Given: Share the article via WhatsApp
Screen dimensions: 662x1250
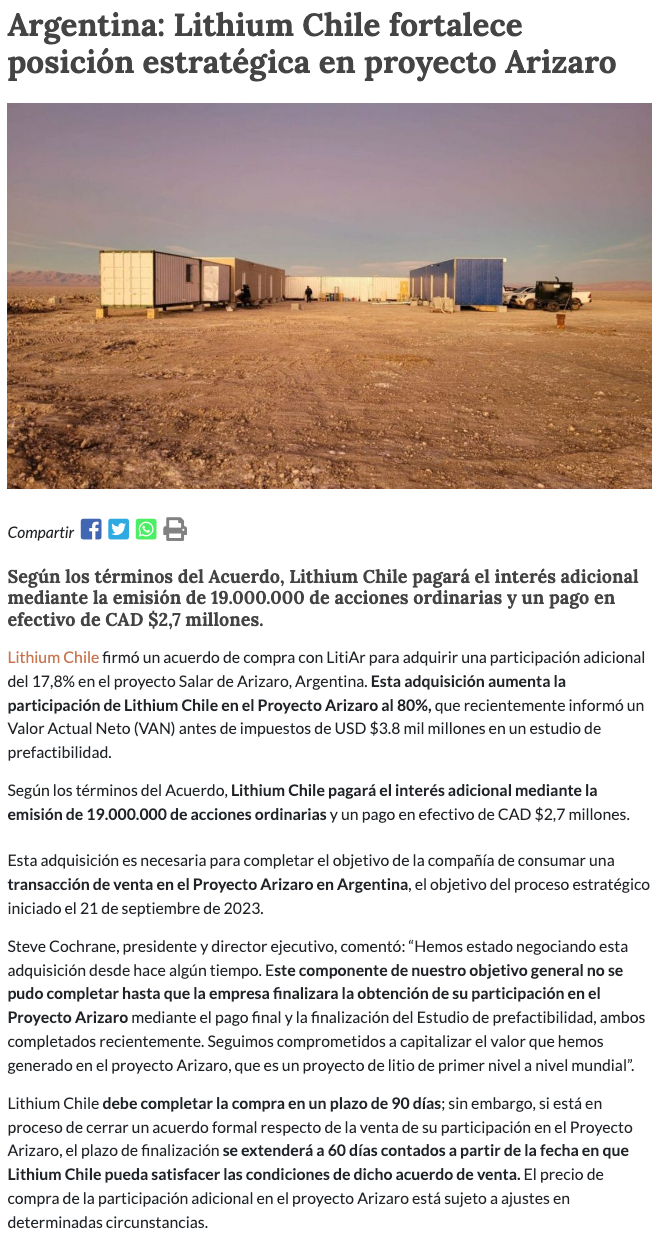Looking at the screenshot, I should pyautogui.click(x=147, y=530).
